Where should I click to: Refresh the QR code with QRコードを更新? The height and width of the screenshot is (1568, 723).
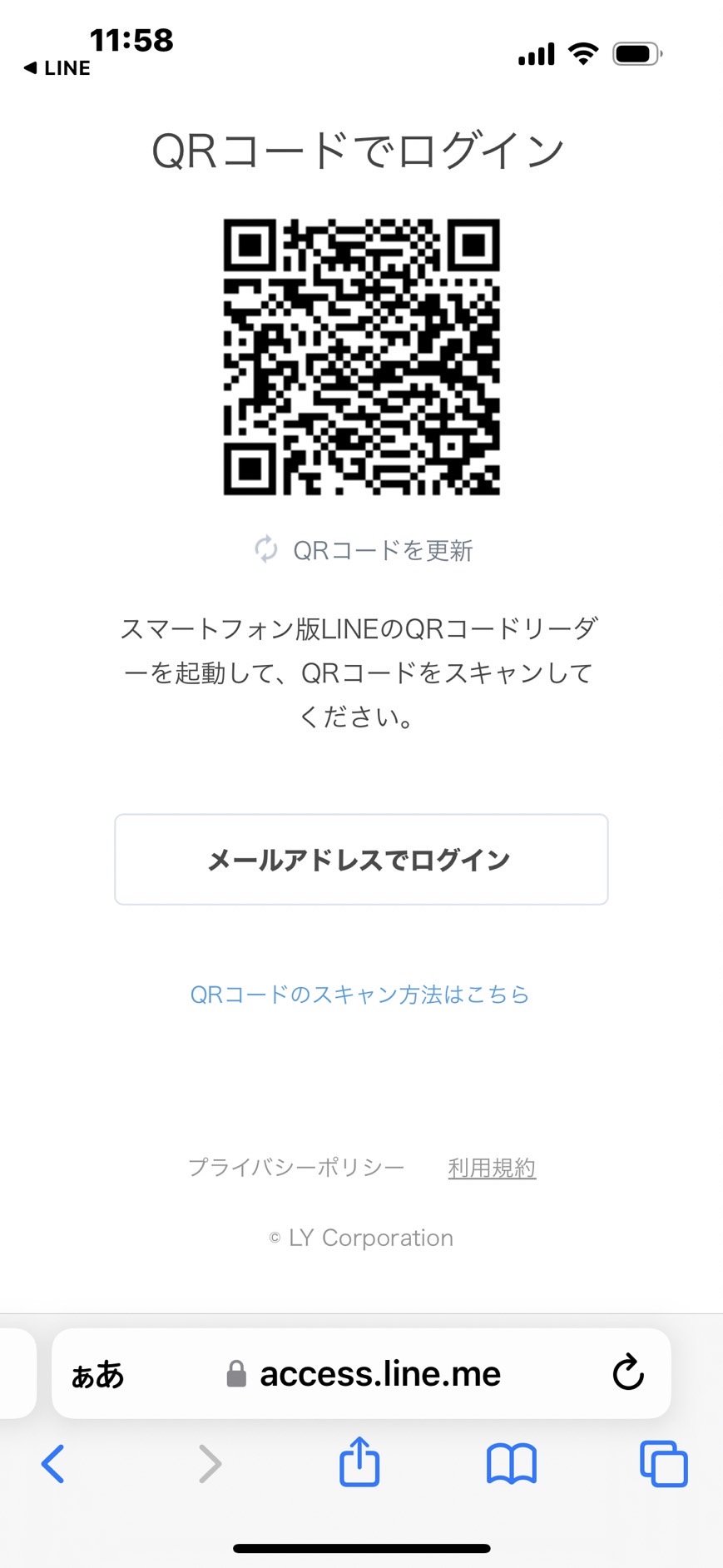click(x=364, y=550)
